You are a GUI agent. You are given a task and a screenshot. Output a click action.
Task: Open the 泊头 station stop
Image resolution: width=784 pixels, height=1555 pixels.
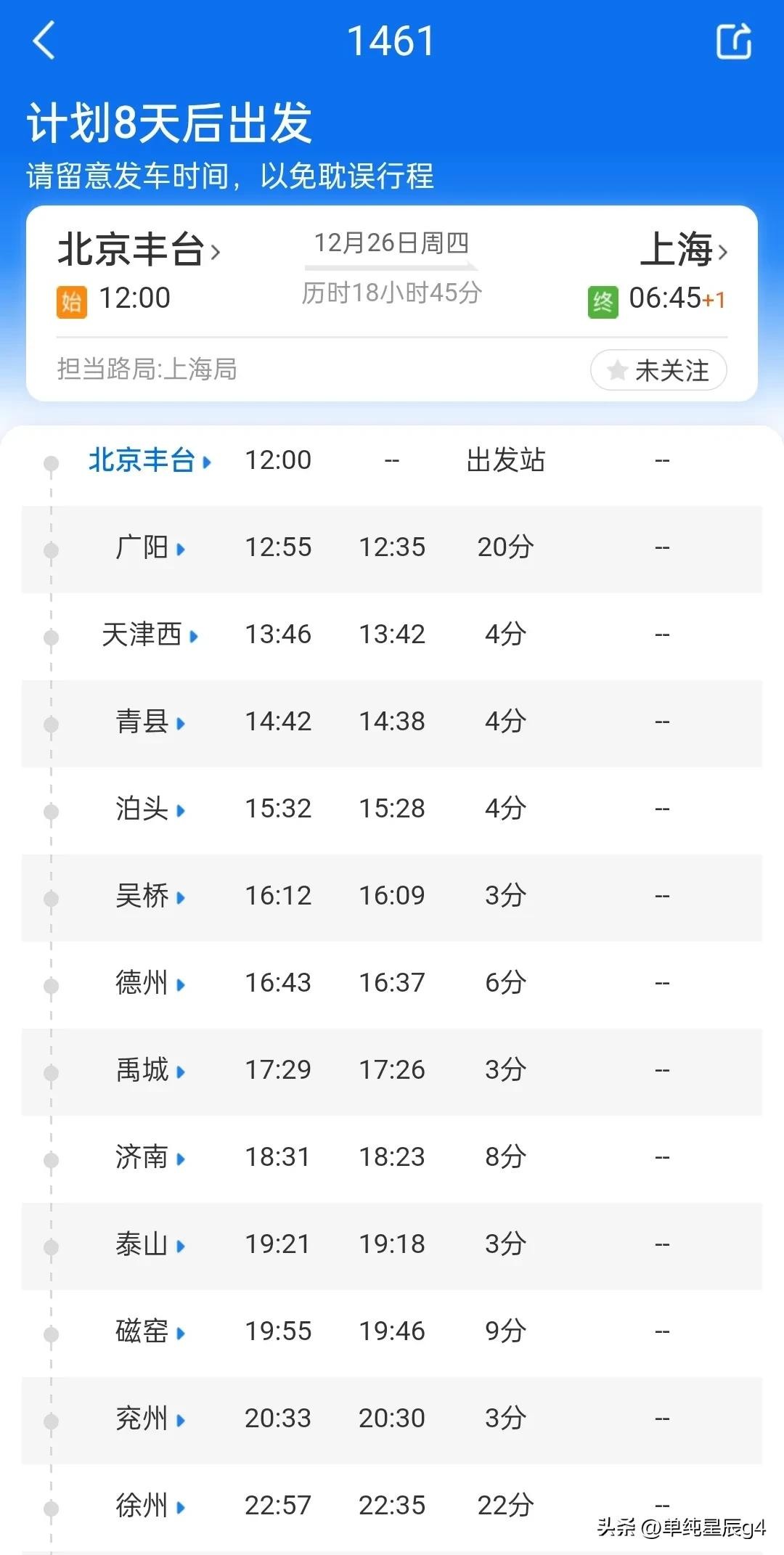(150, 809)
